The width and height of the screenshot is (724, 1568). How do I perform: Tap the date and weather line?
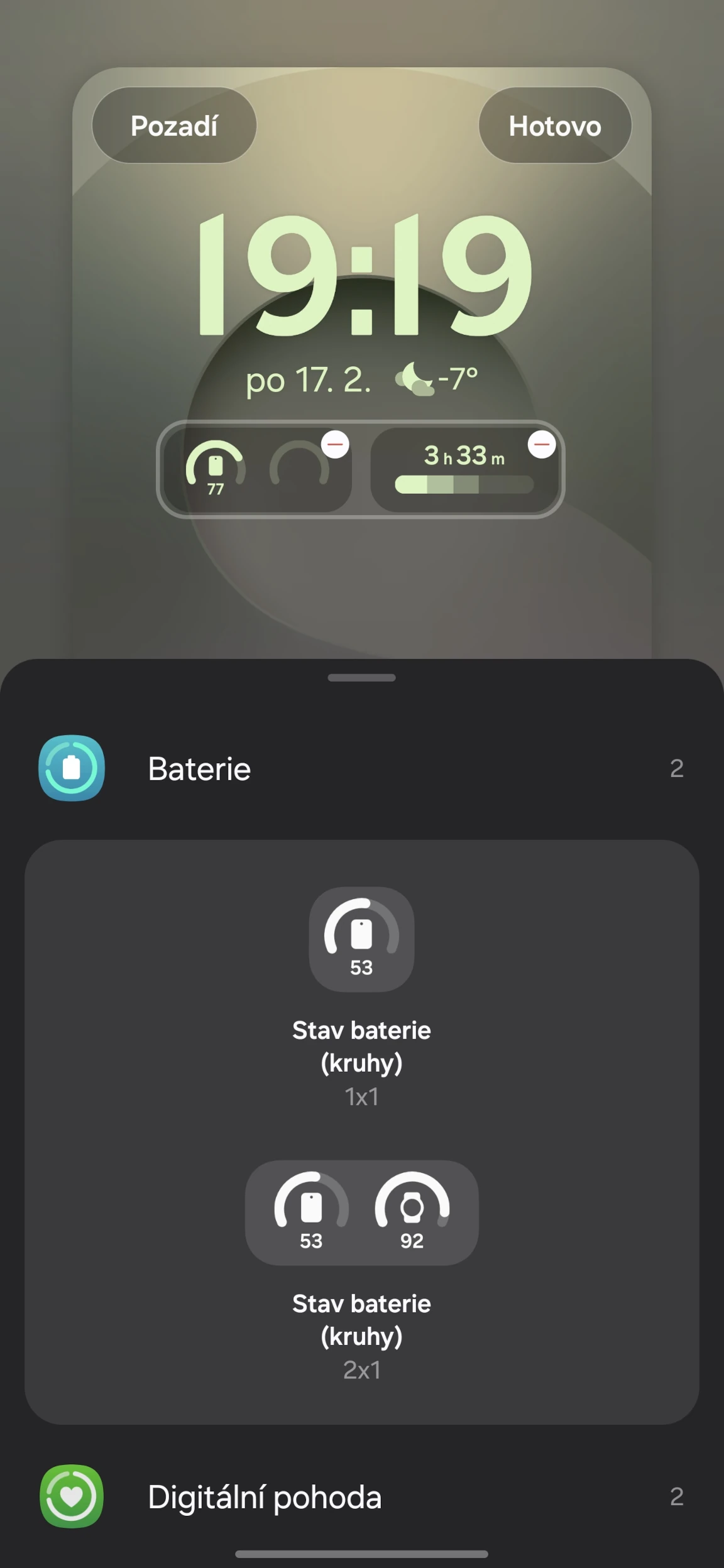click(362, 379)
